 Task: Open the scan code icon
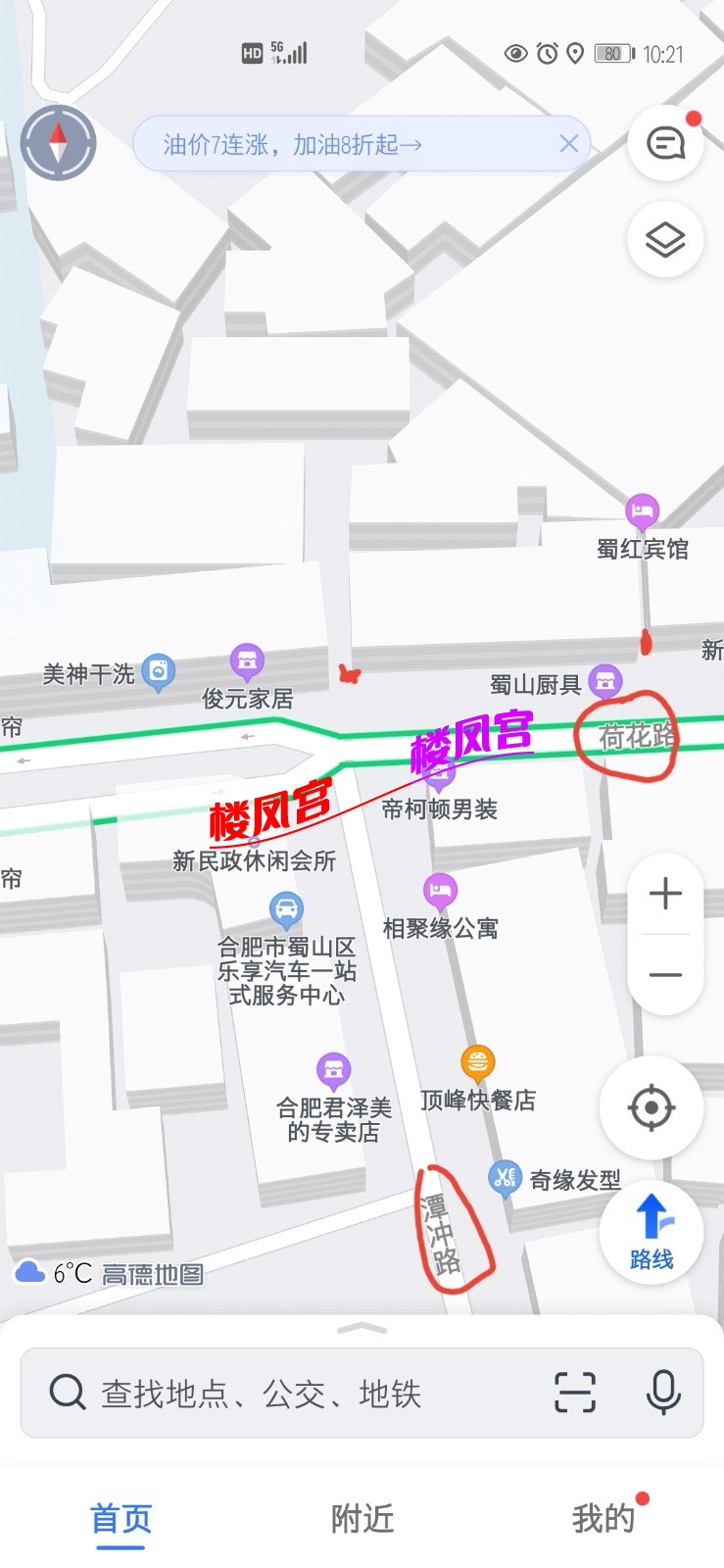(575, 1392)
